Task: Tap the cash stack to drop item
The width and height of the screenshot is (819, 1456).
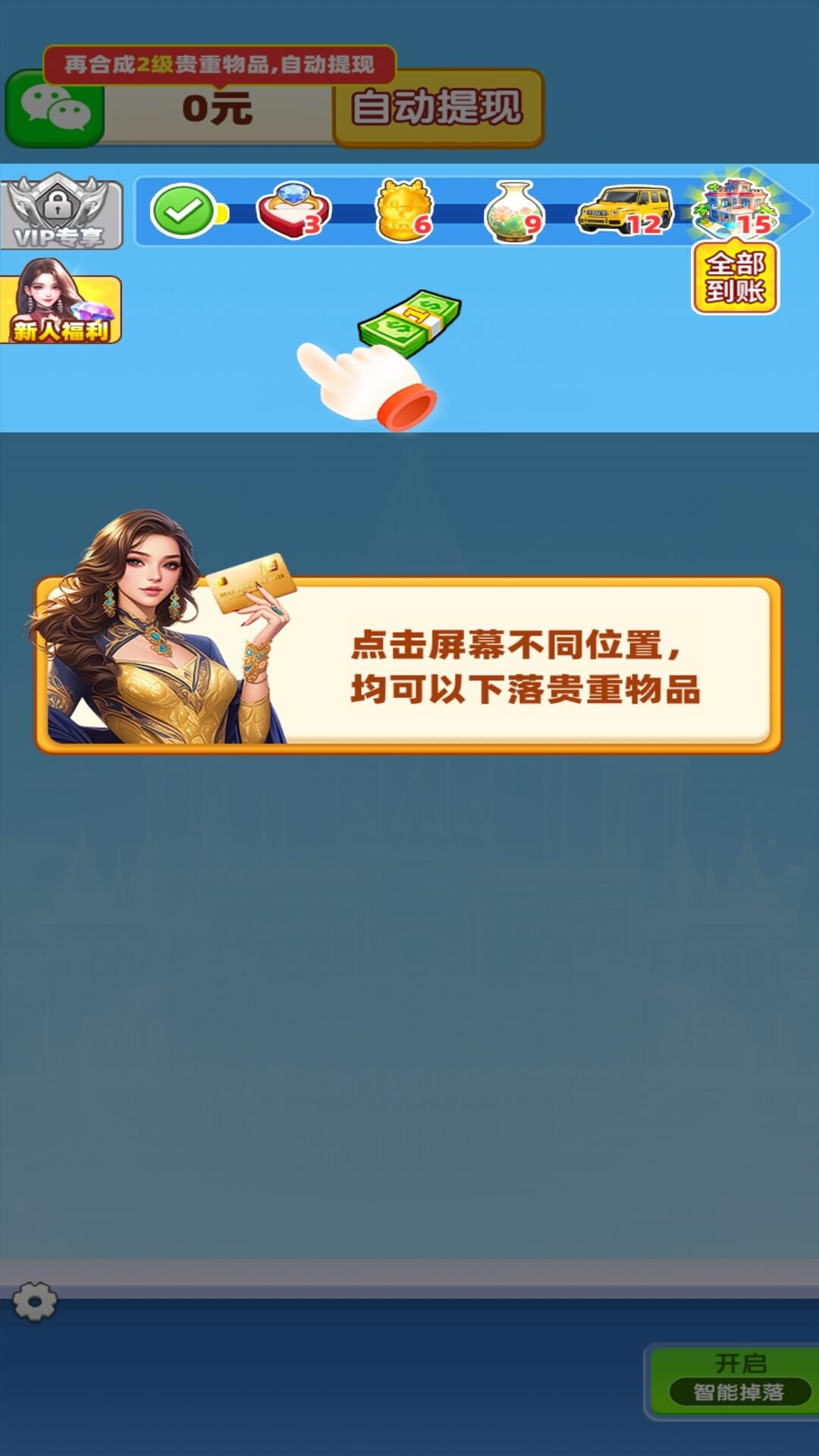Action: point(409,322)
